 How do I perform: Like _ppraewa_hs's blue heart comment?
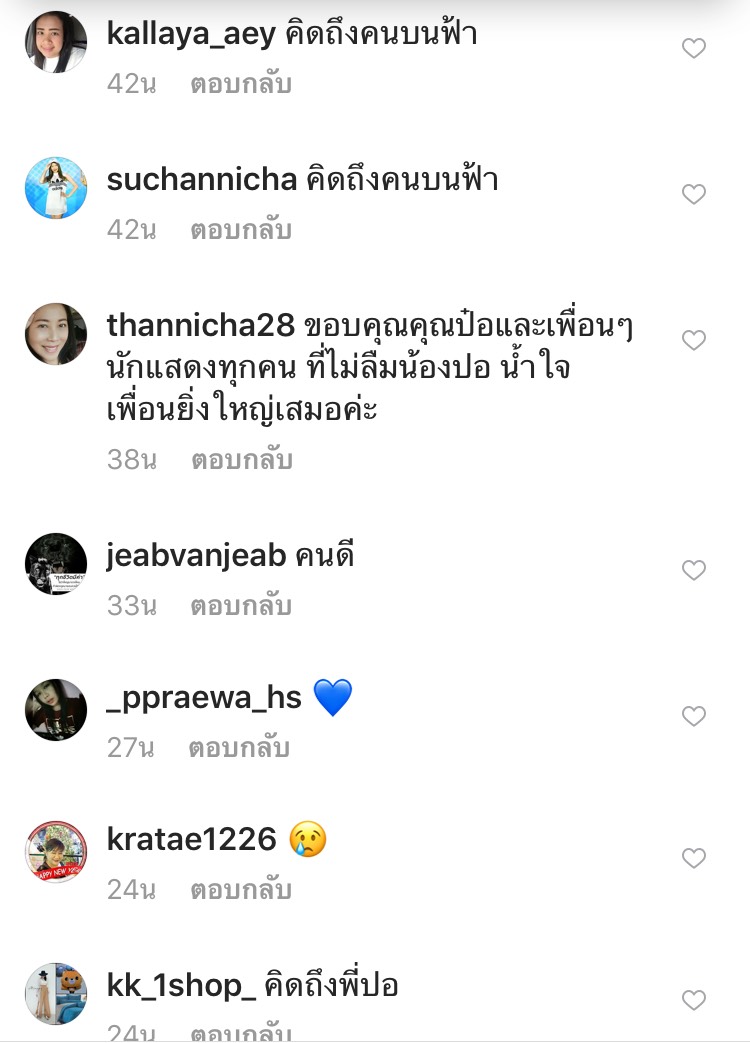click(x=693, y=716)
